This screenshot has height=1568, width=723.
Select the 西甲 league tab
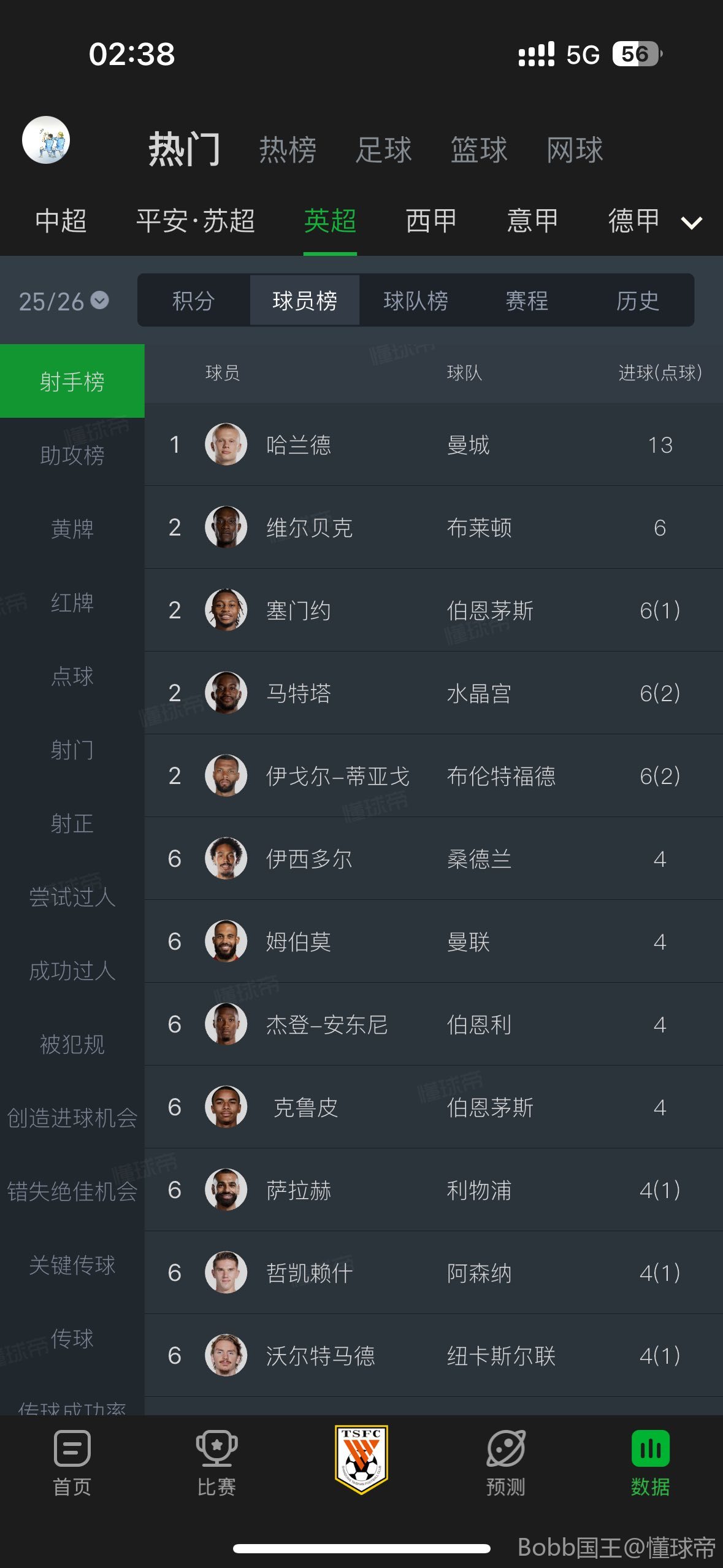pyautogui.click(x=431, y=221)
